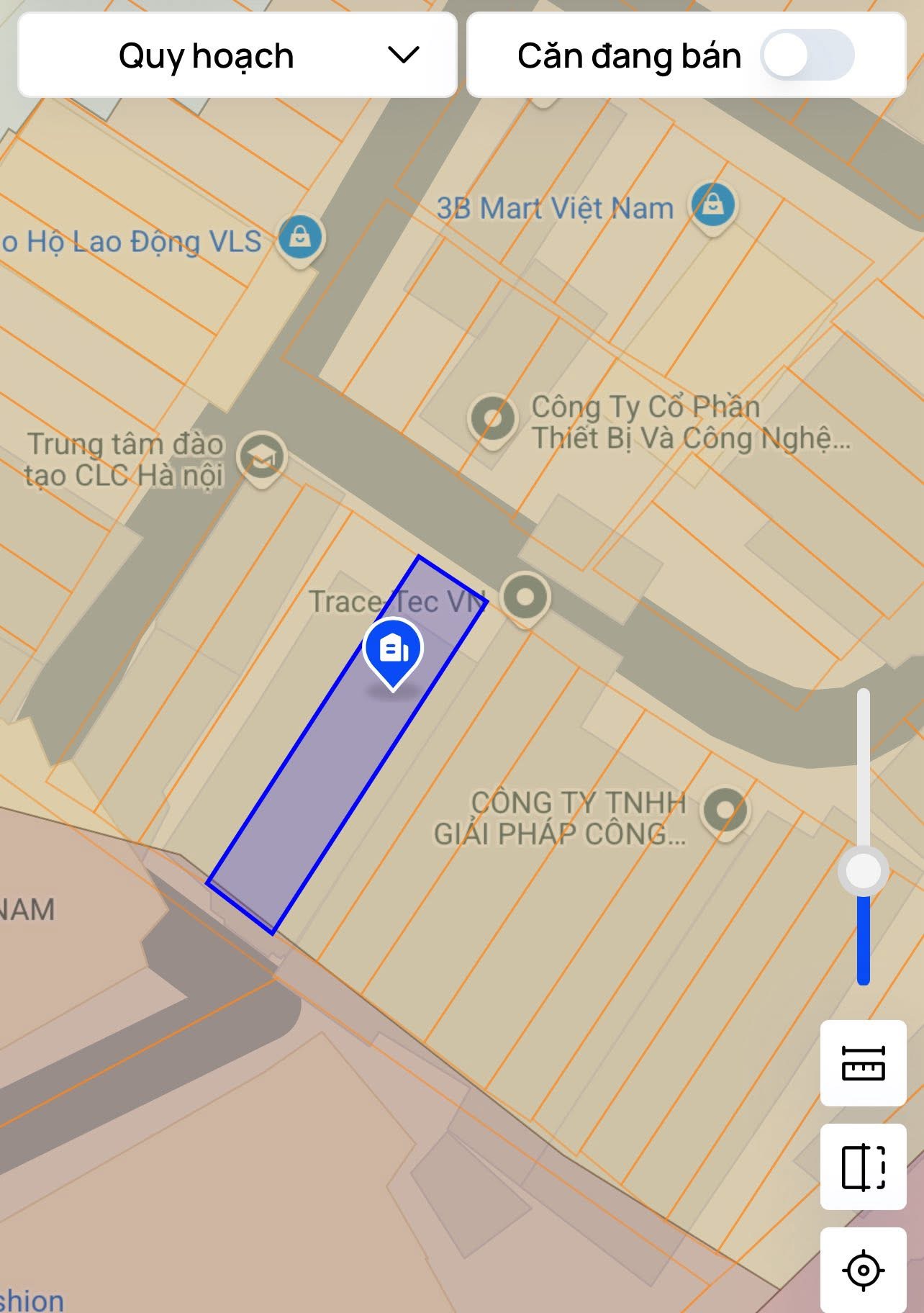Open the Hộ Lao Động VLS shop marker
The width and height of the screenshot is (924, 1313).
click(x=300, y=238)
